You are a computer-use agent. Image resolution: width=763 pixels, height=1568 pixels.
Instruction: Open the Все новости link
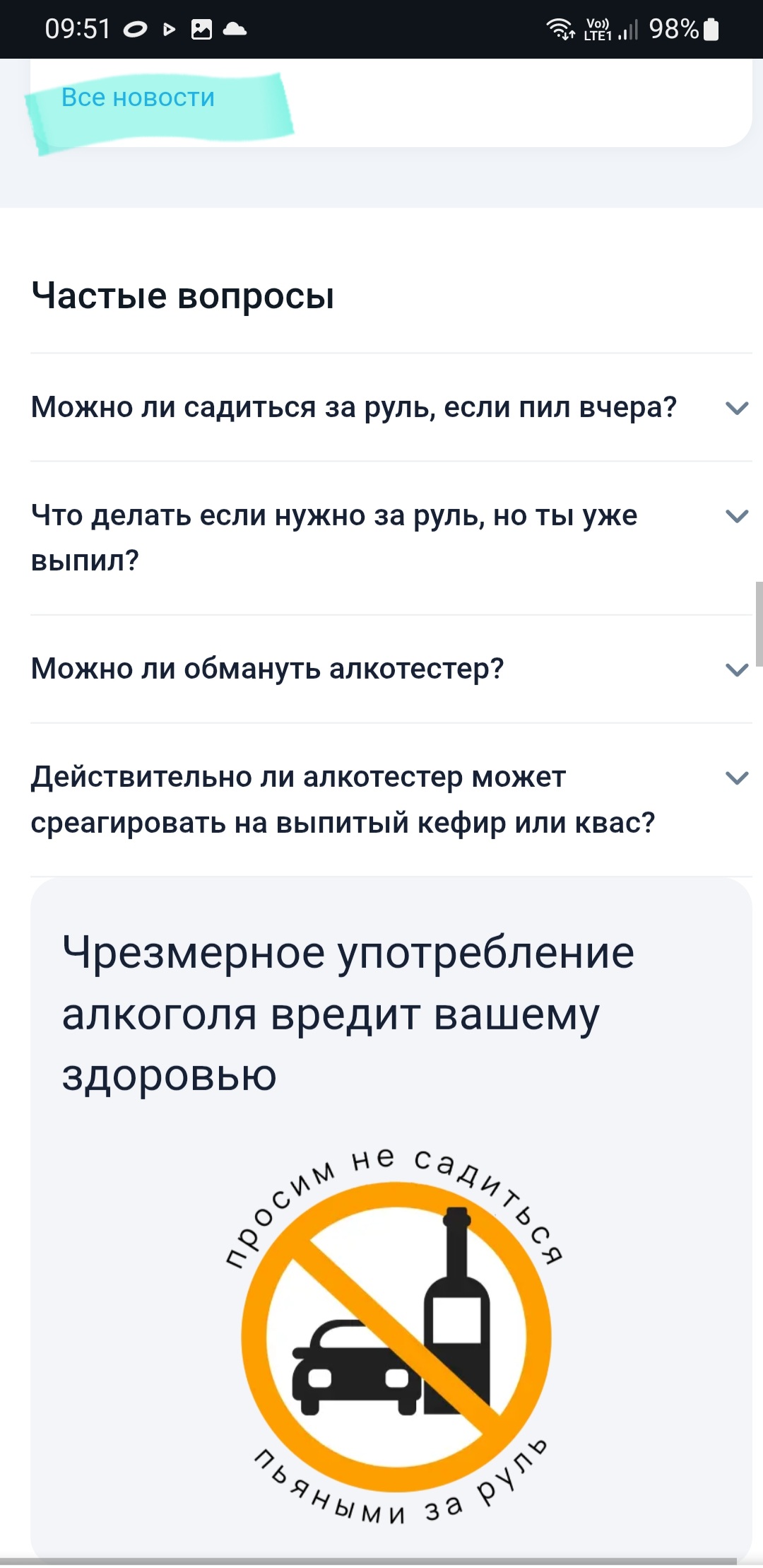pyautogui.click(x=138, y=98)
